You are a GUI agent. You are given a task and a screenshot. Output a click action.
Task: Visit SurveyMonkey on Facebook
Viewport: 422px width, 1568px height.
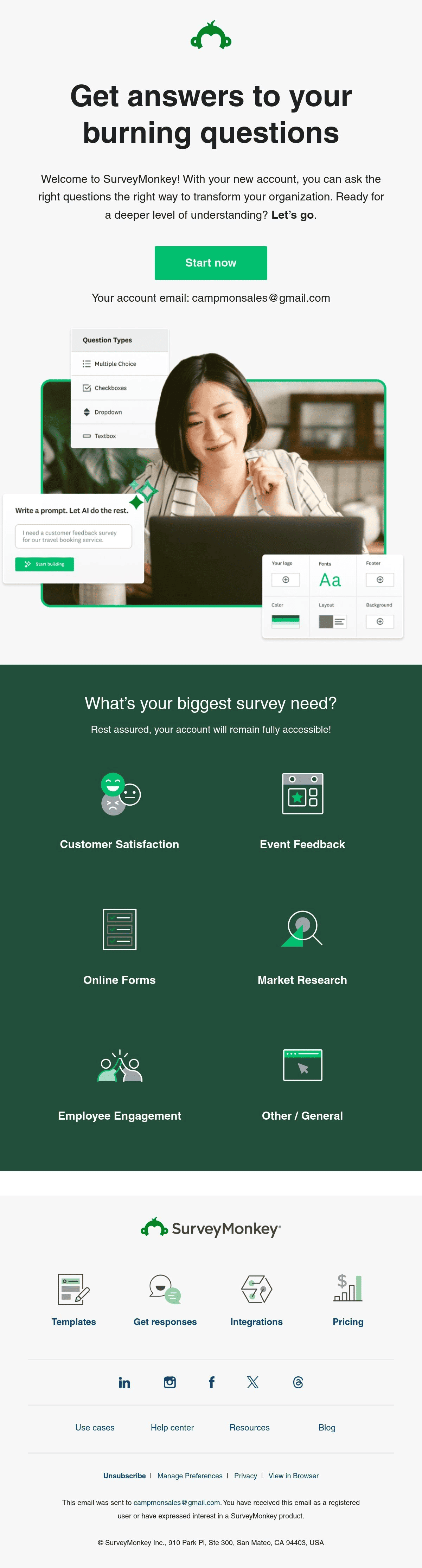point(211,1382)
